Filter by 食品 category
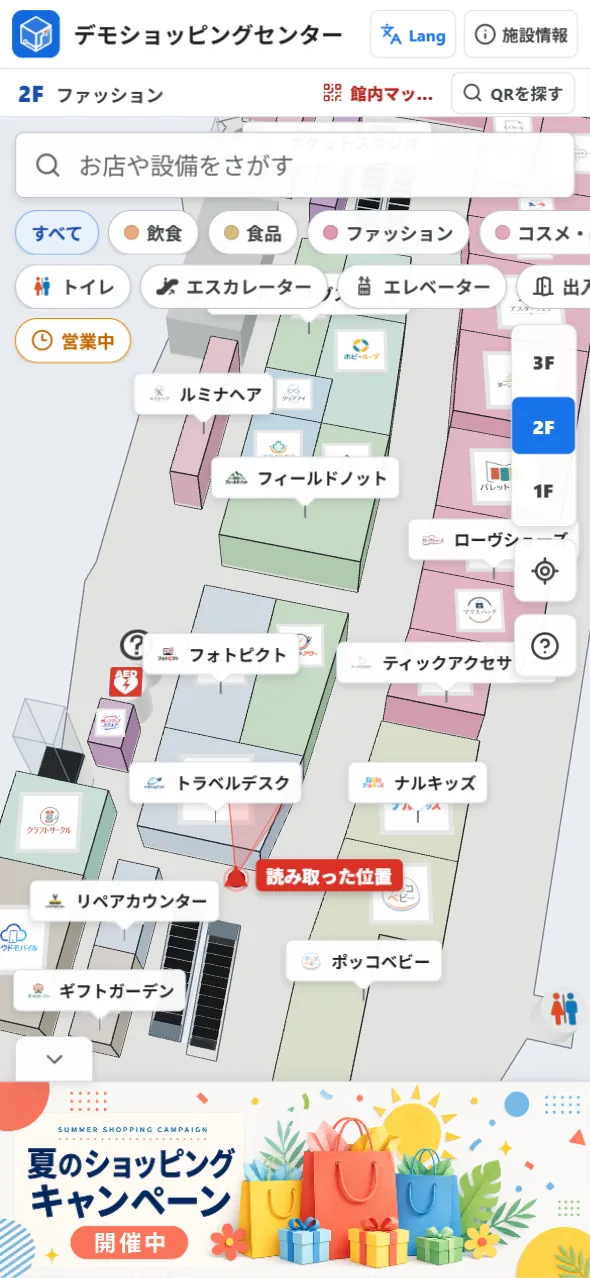Image resolution: width=590 pixels, height=1278 pixels. click(x=253, y=233)
